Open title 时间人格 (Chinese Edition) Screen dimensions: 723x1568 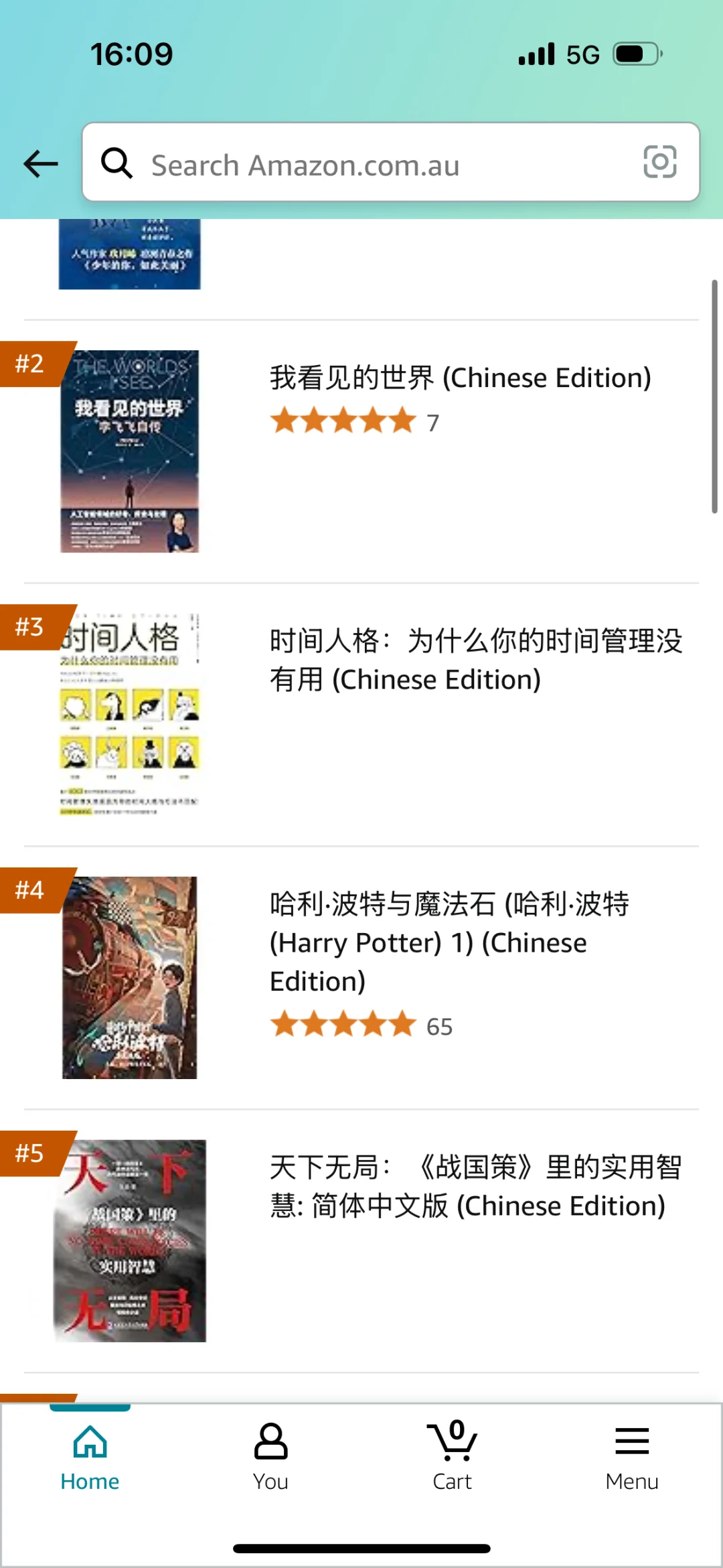(x=476, y=660)
